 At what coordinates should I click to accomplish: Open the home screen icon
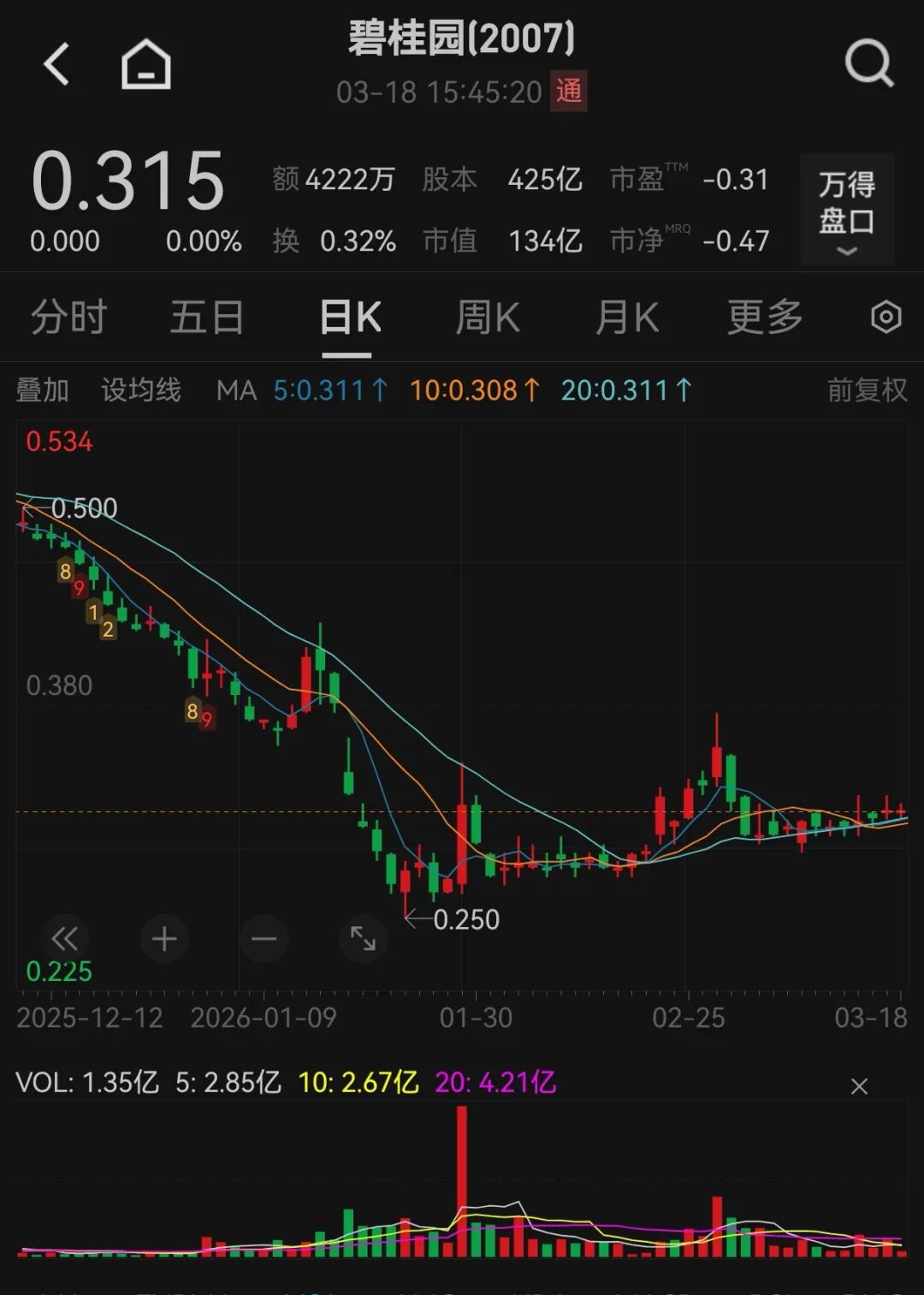pyautogui.click(x=145, y=65)
